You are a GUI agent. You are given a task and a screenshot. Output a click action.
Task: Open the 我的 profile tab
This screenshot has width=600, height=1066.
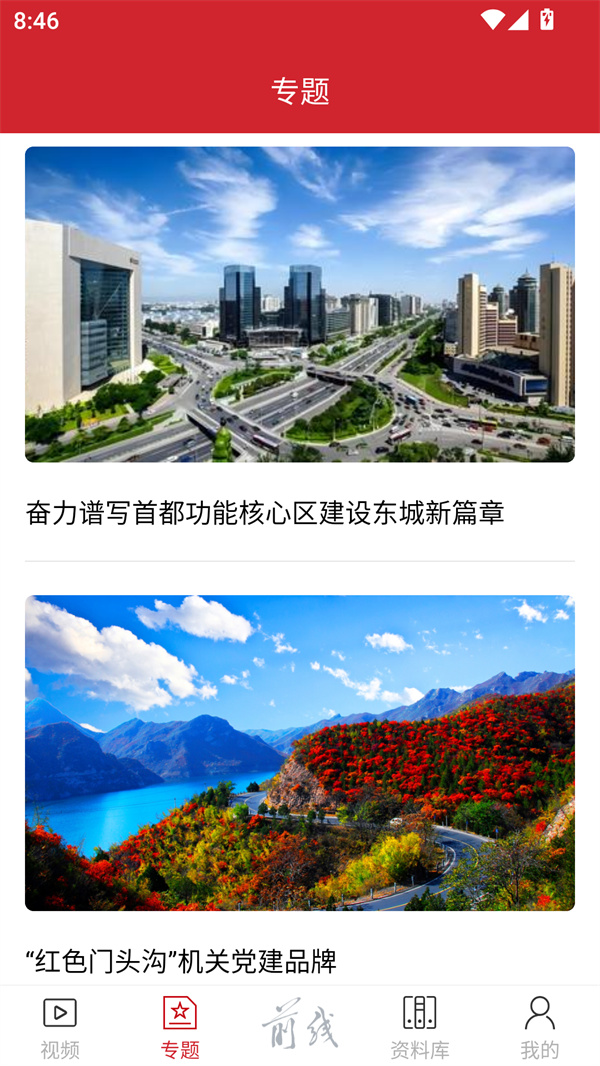click(540, 1027)
